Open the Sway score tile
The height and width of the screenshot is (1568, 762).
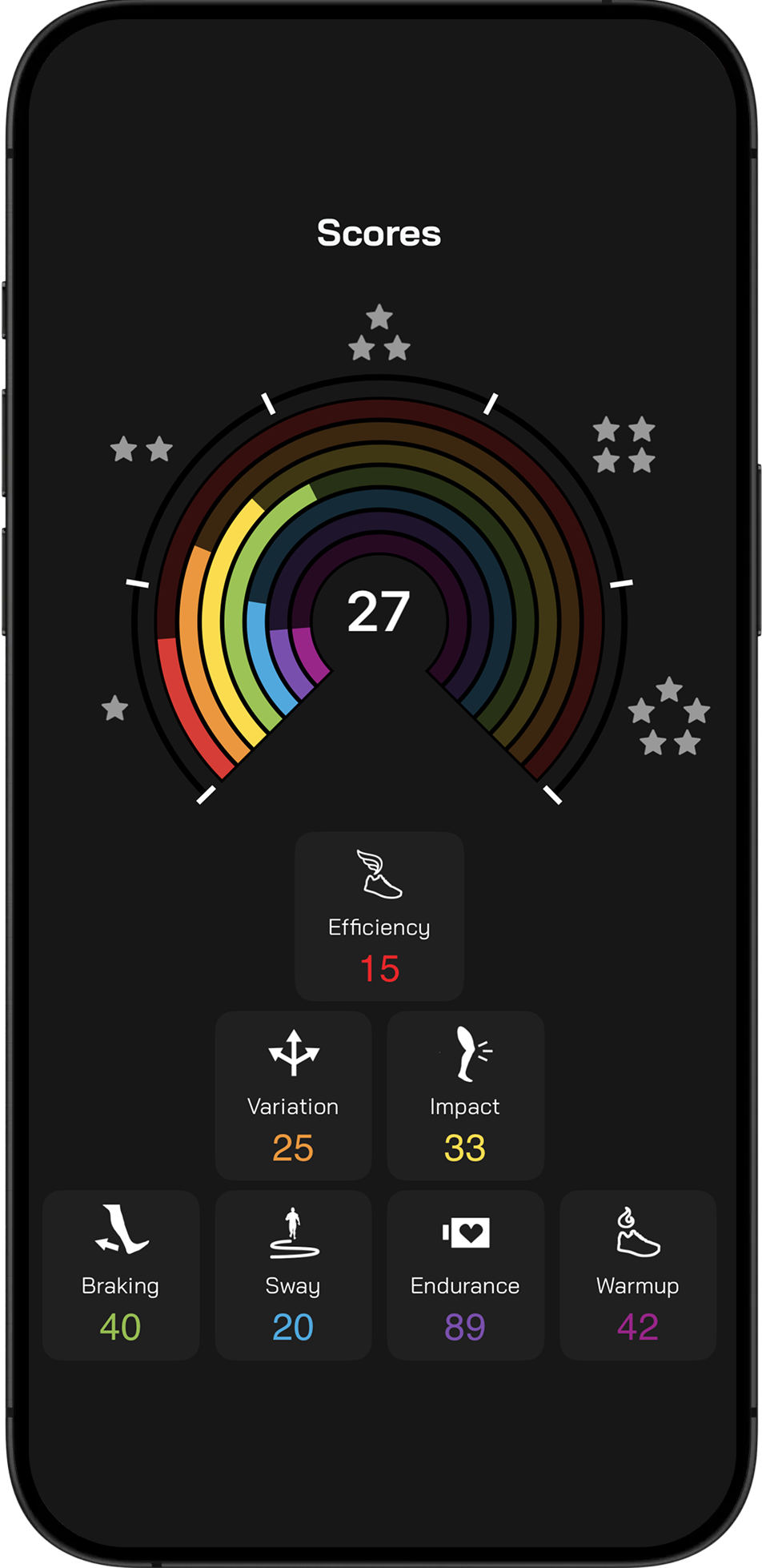pos(293,1275)
